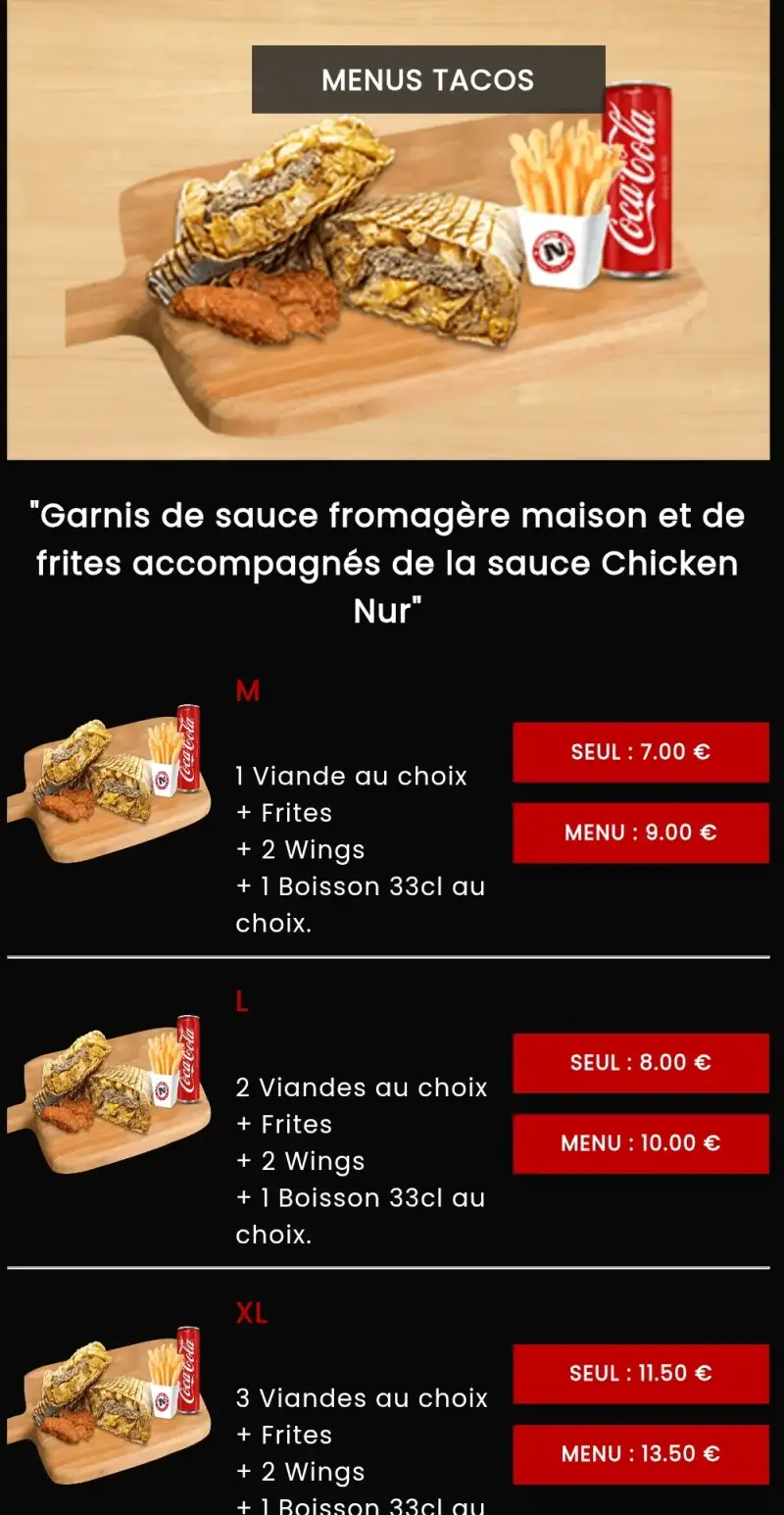Choose the M tacos MENU 9.00 € option

click(641, 833)
